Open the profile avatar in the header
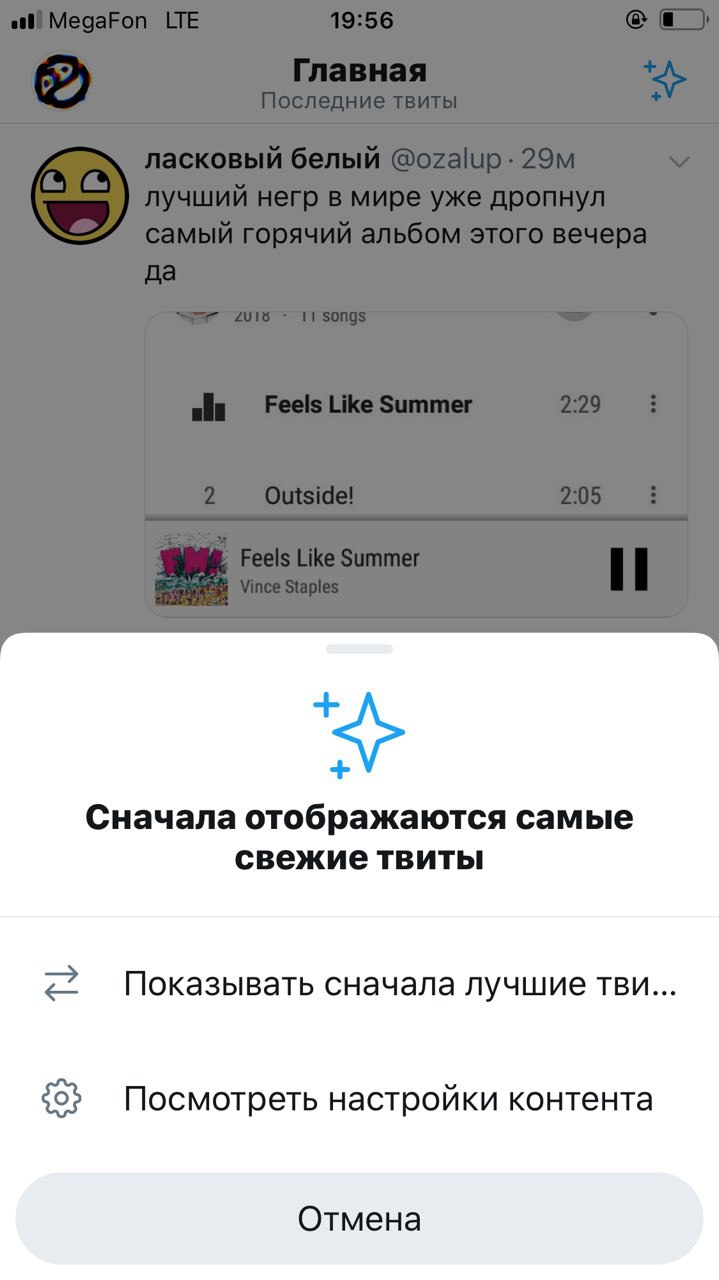The height and width of the screenshot is (1280, 719). [62, 81]
